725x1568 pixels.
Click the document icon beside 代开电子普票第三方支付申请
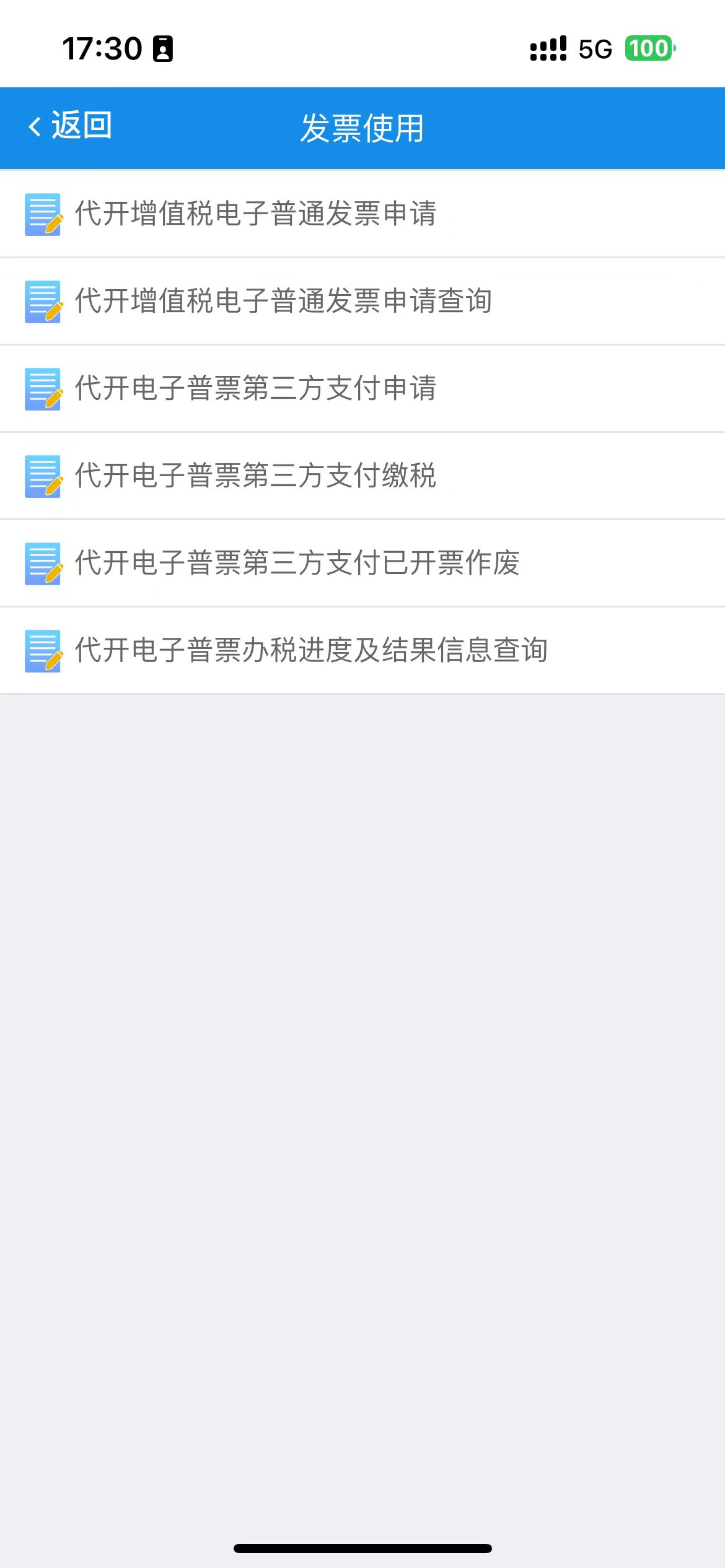[x=43, y=389]
